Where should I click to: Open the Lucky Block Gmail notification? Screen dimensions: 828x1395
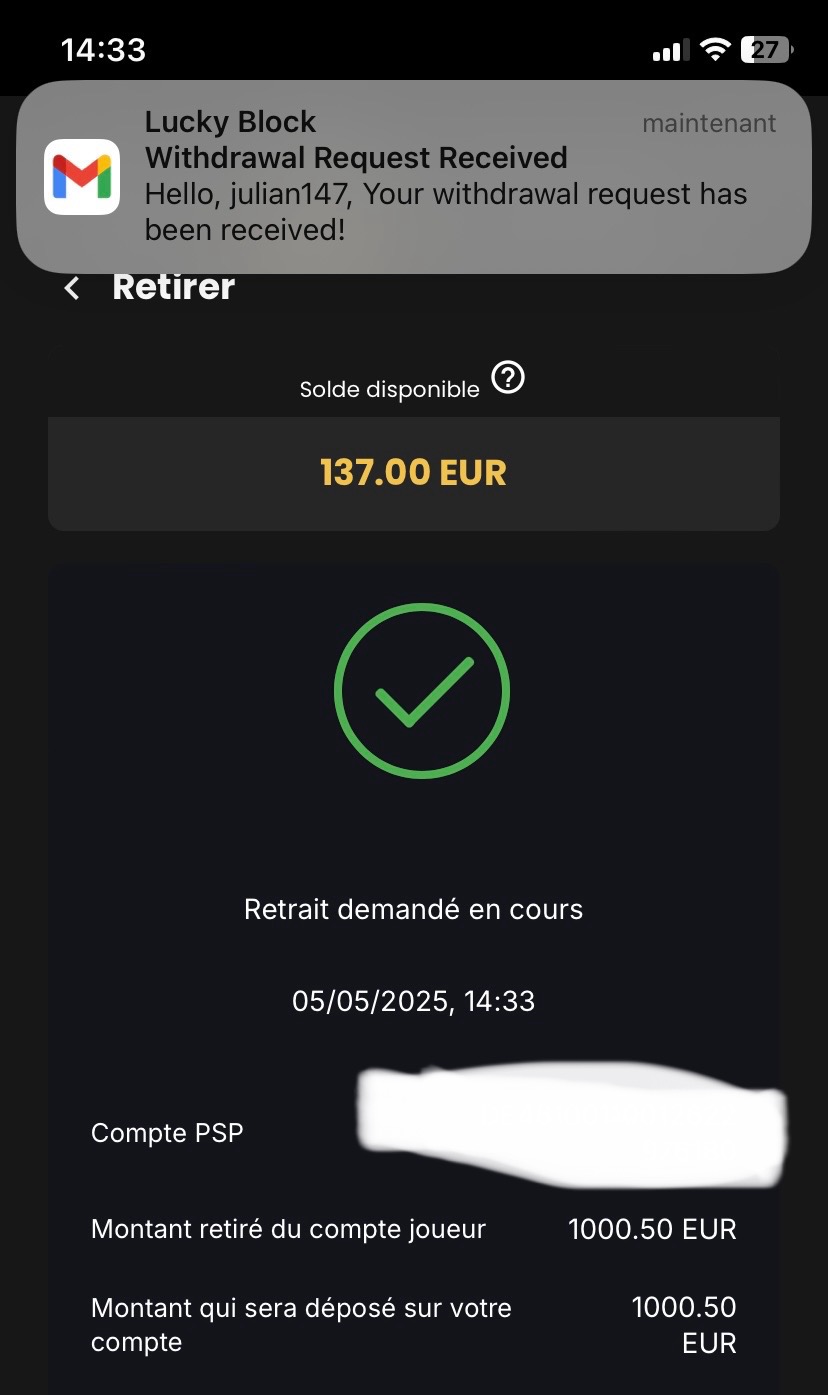tap(413, 177)
